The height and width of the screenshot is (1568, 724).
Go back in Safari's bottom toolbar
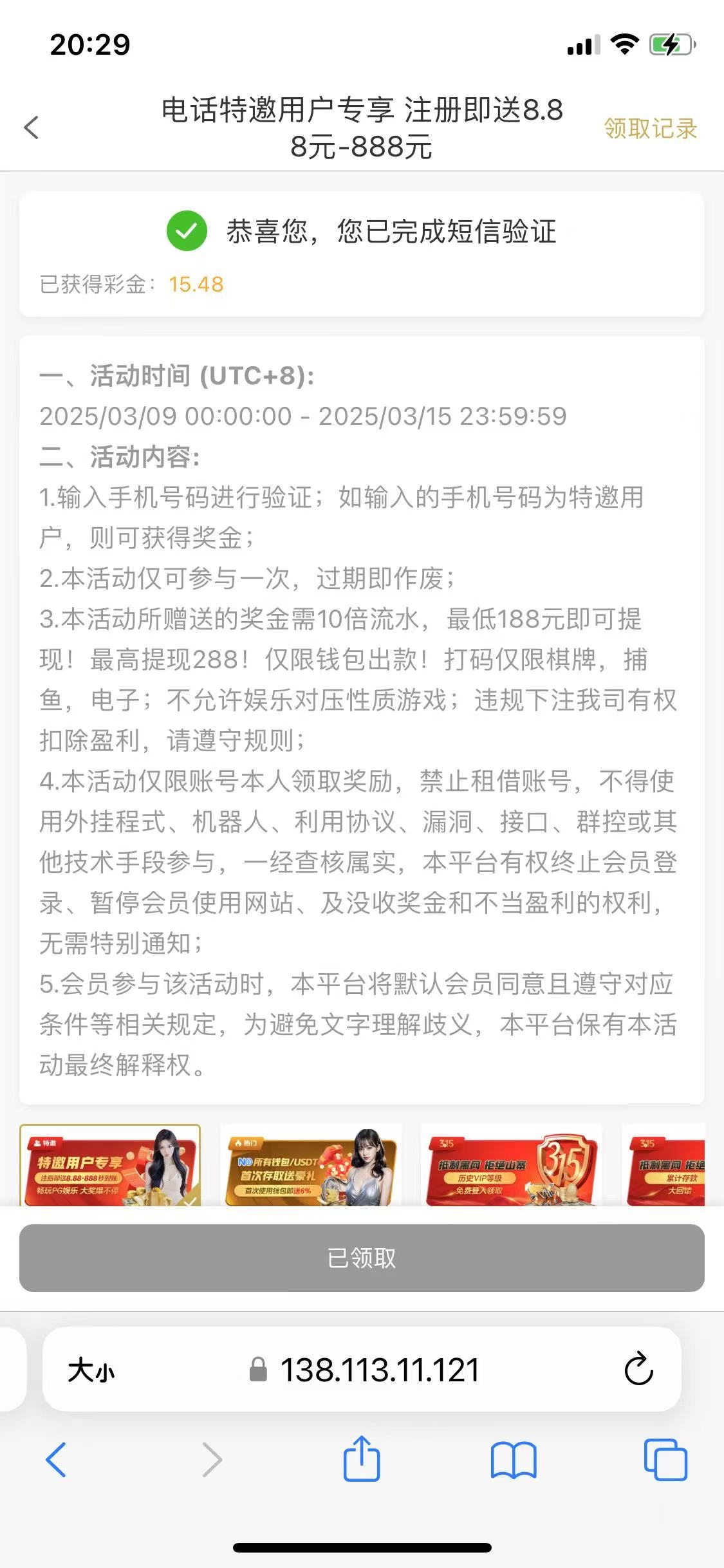click(57, 1460)
